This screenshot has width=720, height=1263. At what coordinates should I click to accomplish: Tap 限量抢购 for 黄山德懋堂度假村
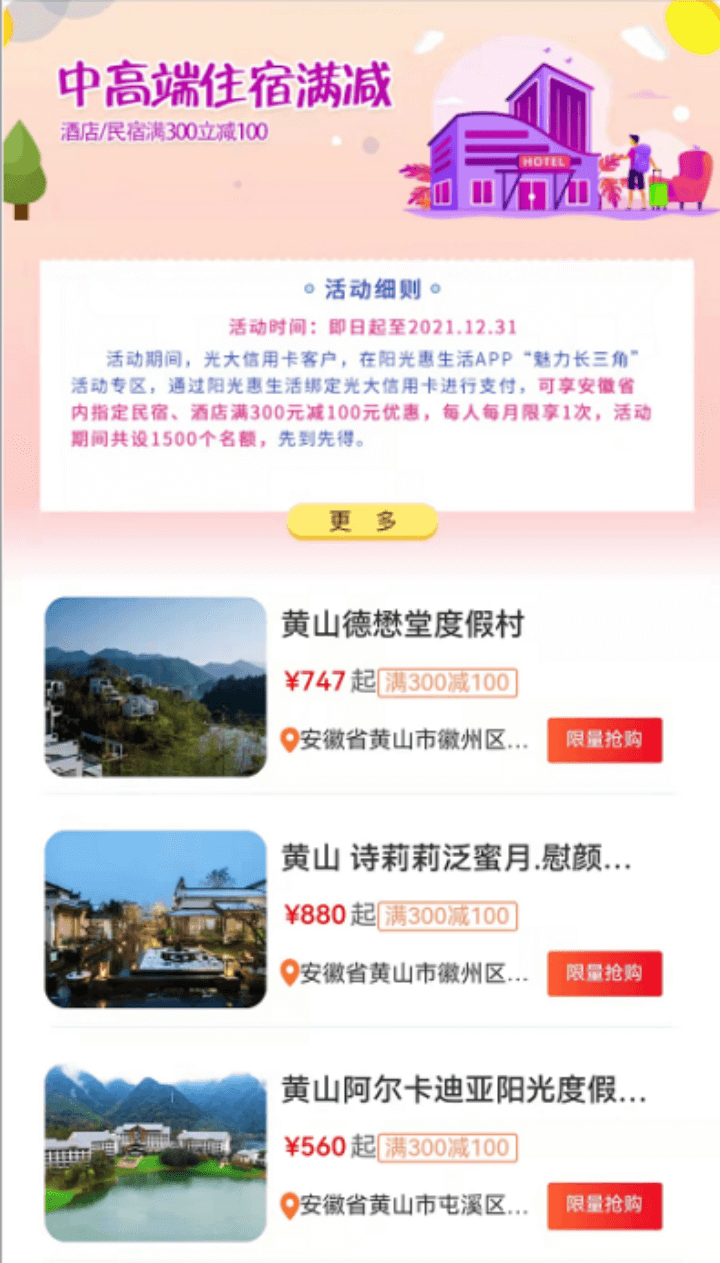coord(604,740)
